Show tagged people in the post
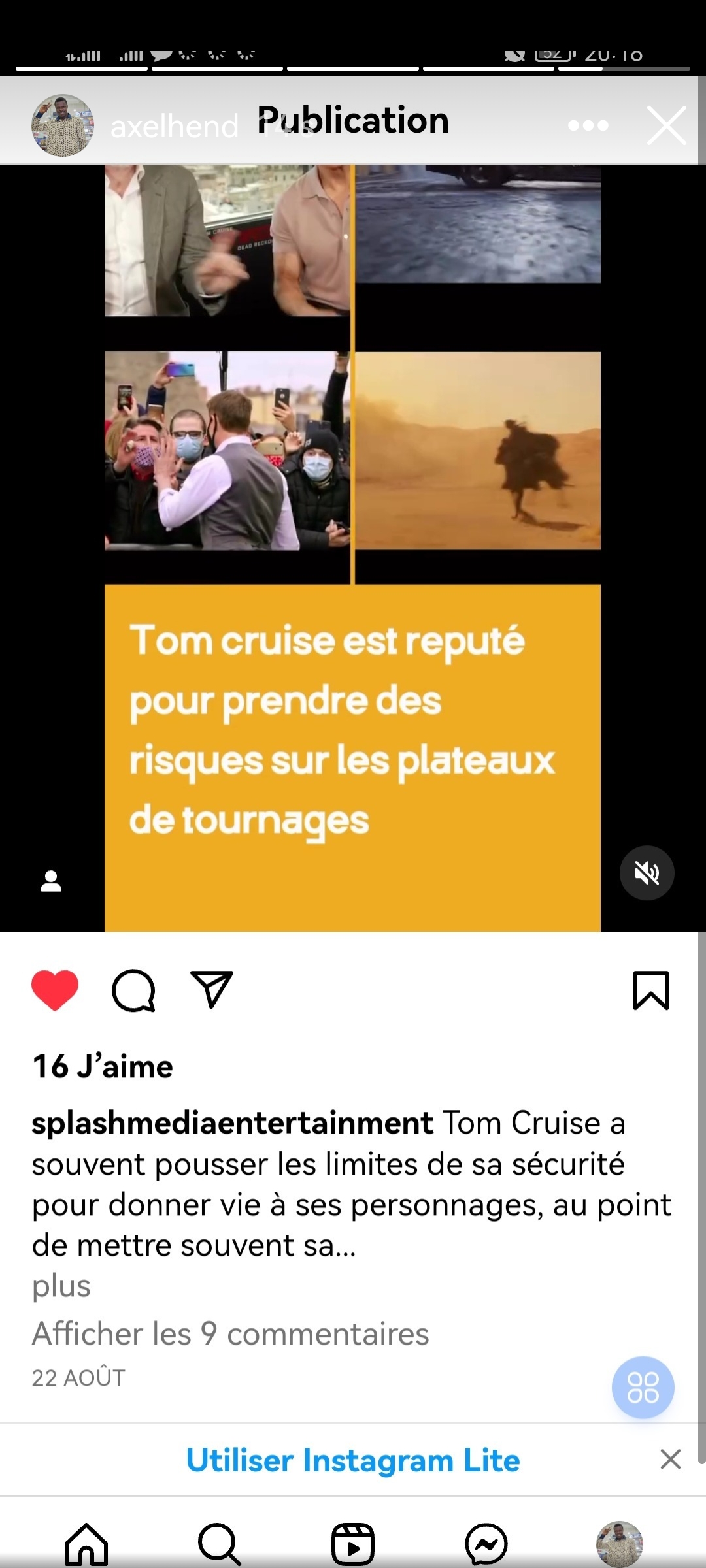 click(x=51, y=881)
